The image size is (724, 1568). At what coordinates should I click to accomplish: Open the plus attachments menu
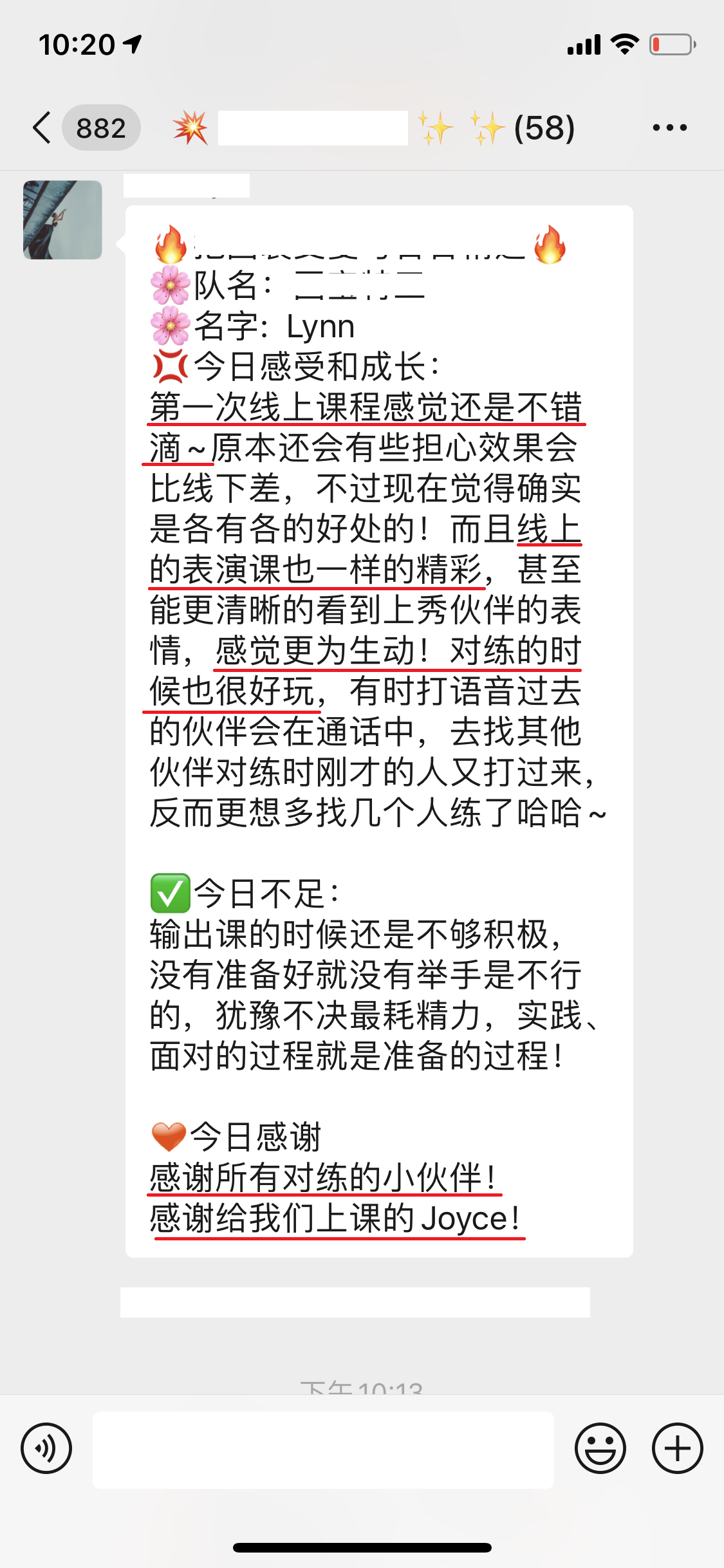pyautogui.click(x=677, y=1448)
